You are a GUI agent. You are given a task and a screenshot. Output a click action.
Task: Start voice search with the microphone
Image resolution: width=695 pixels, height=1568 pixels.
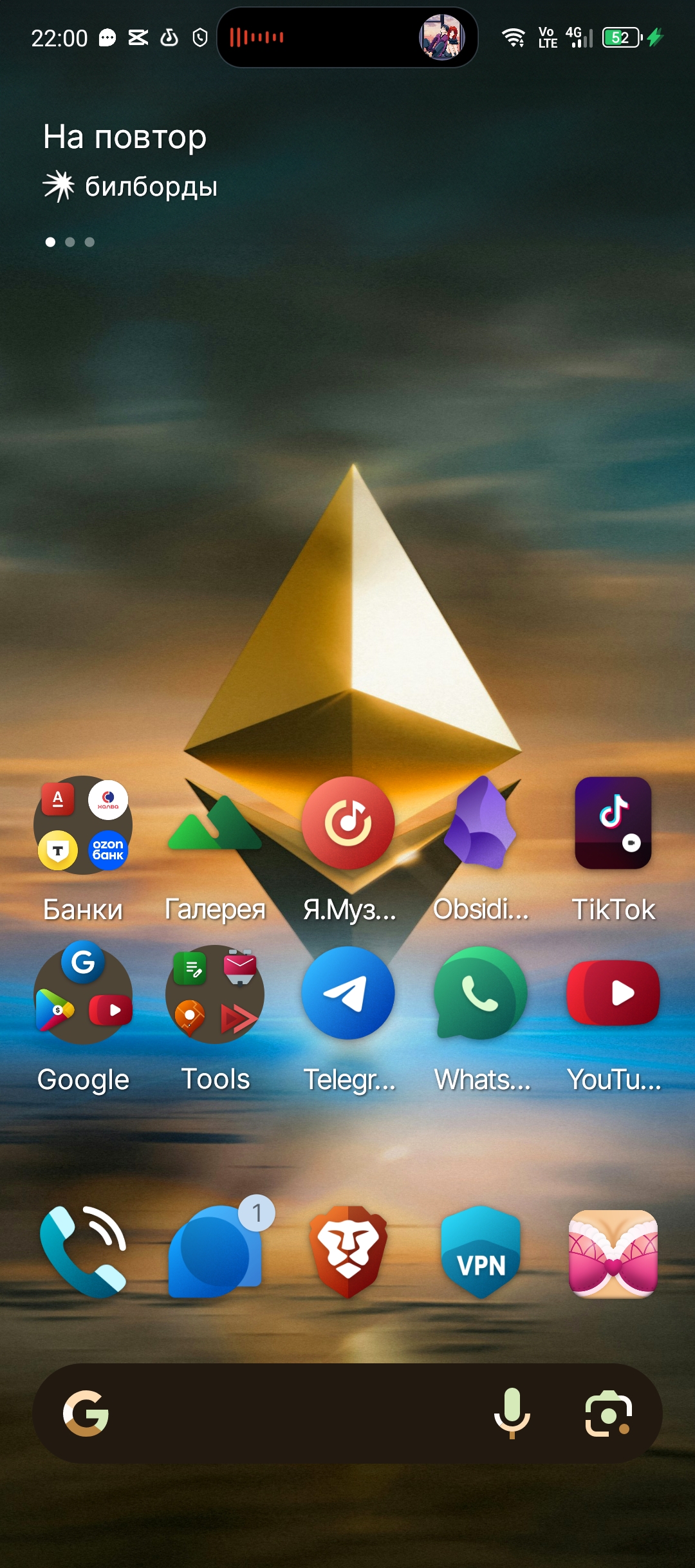(512, 1414)
